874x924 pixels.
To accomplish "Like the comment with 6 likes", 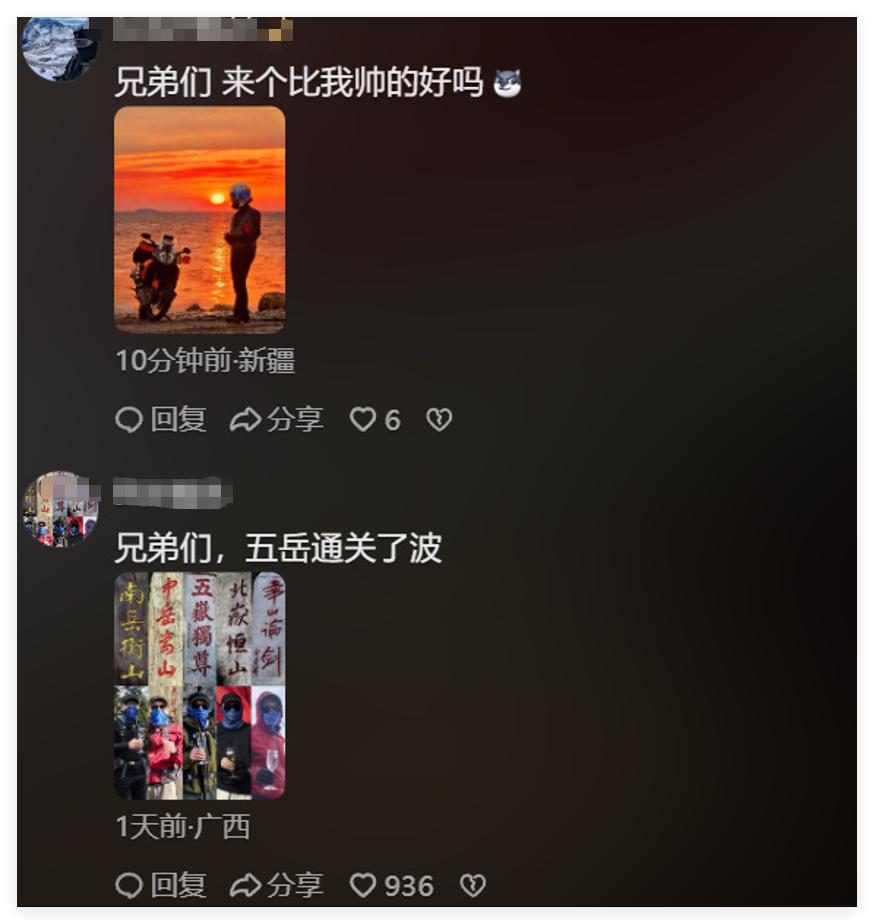I will click(x=374, y=420).
